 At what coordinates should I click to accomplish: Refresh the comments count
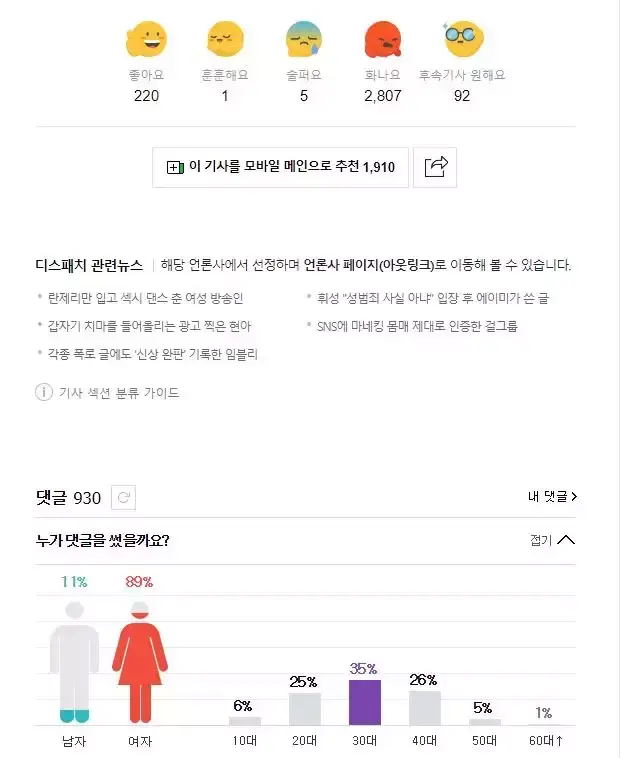(x=124, y=497)
